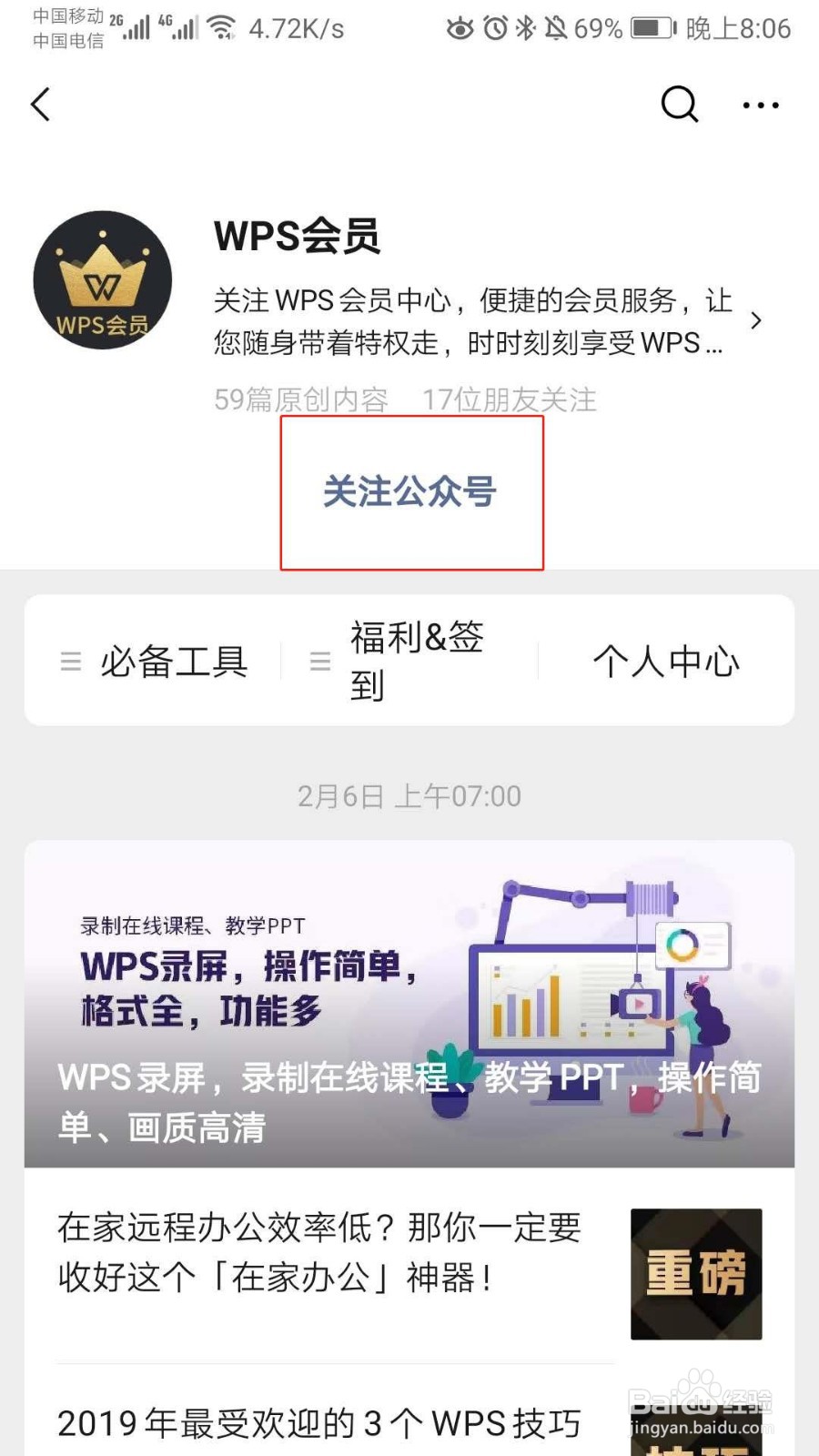Click the list icon beside 福利&签到

pos(319,661)
